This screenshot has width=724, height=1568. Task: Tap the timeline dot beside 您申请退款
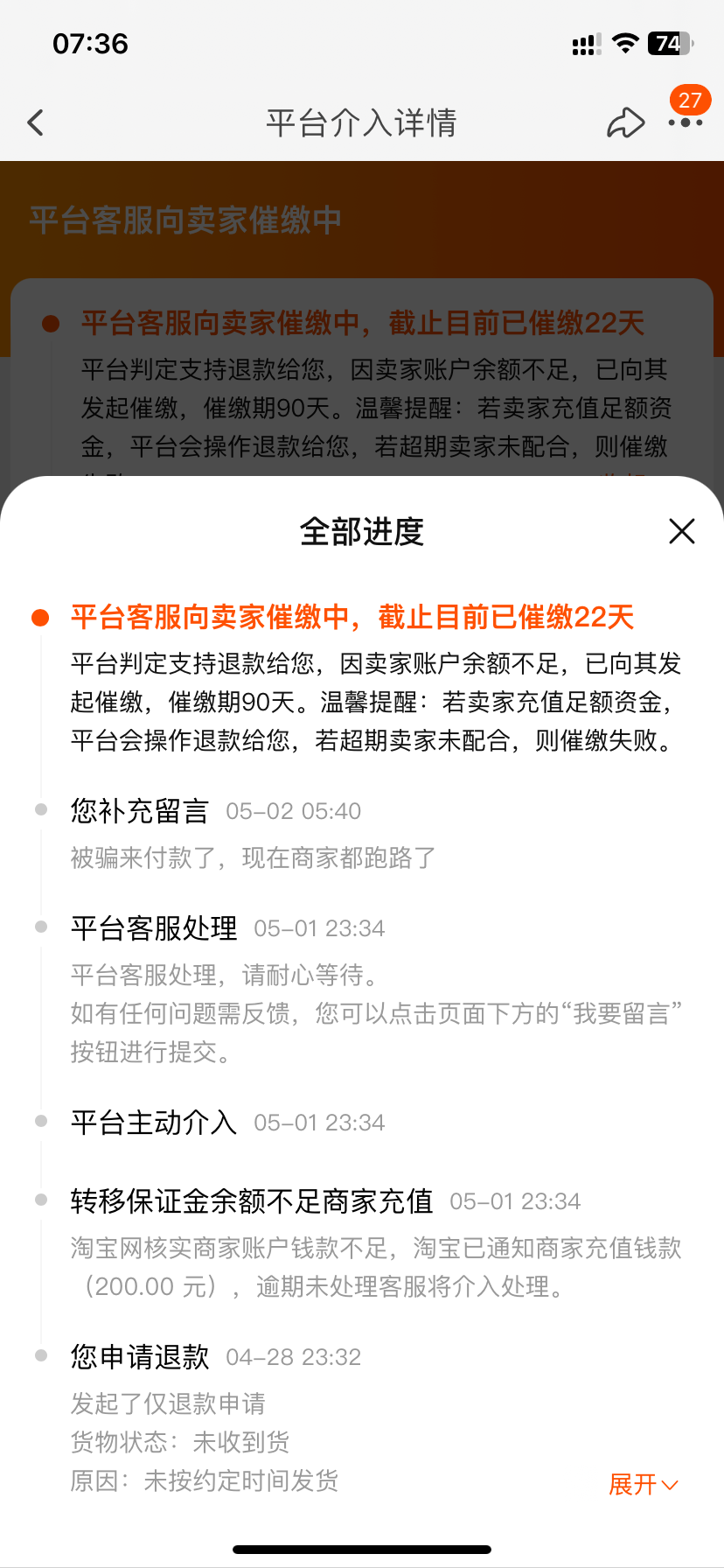40,1355
